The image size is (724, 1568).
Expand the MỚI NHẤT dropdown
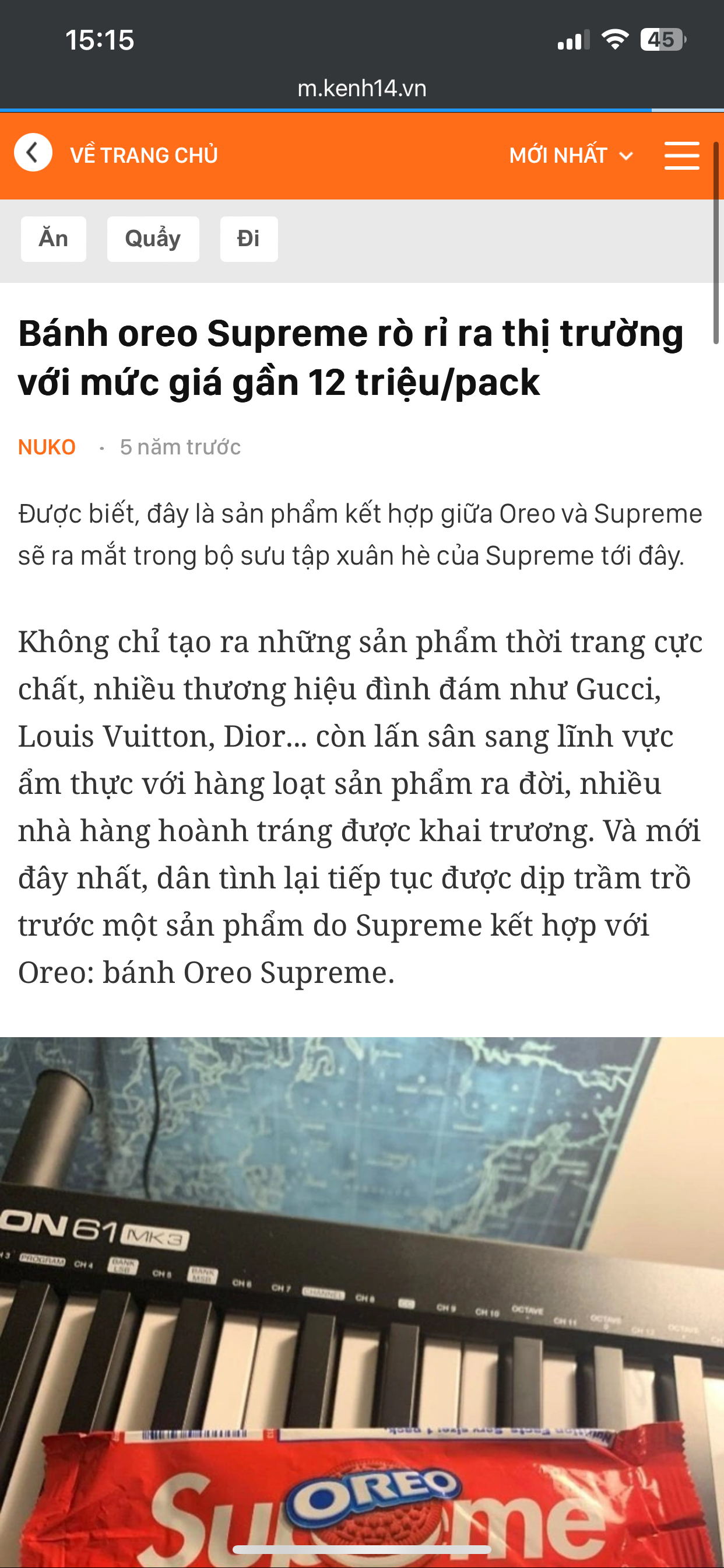(571, 156)
